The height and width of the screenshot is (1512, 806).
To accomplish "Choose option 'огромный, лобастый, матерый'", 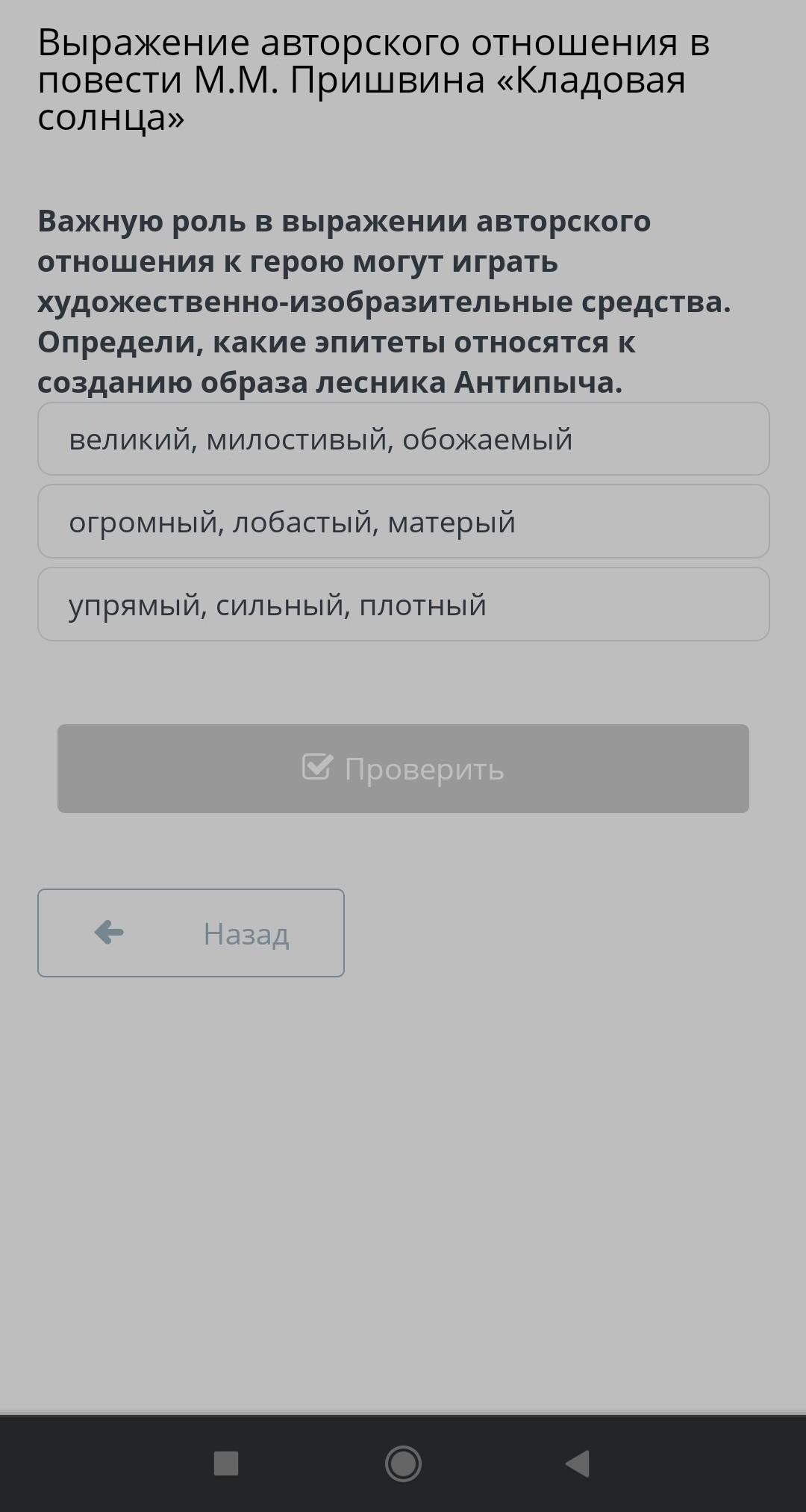I will click(403, 522).
